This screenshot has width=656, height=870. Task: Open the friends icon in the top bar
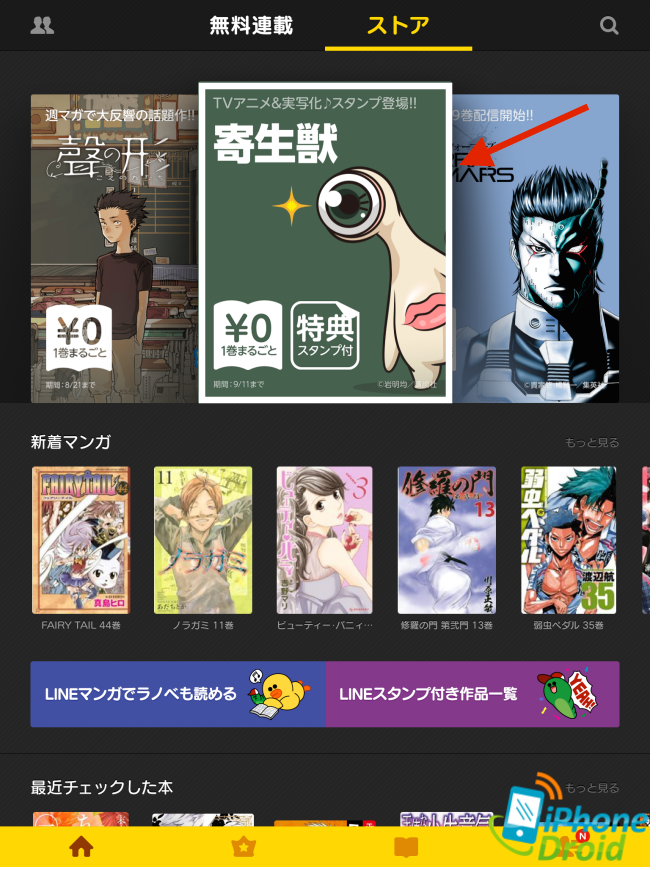pos(42,26)
